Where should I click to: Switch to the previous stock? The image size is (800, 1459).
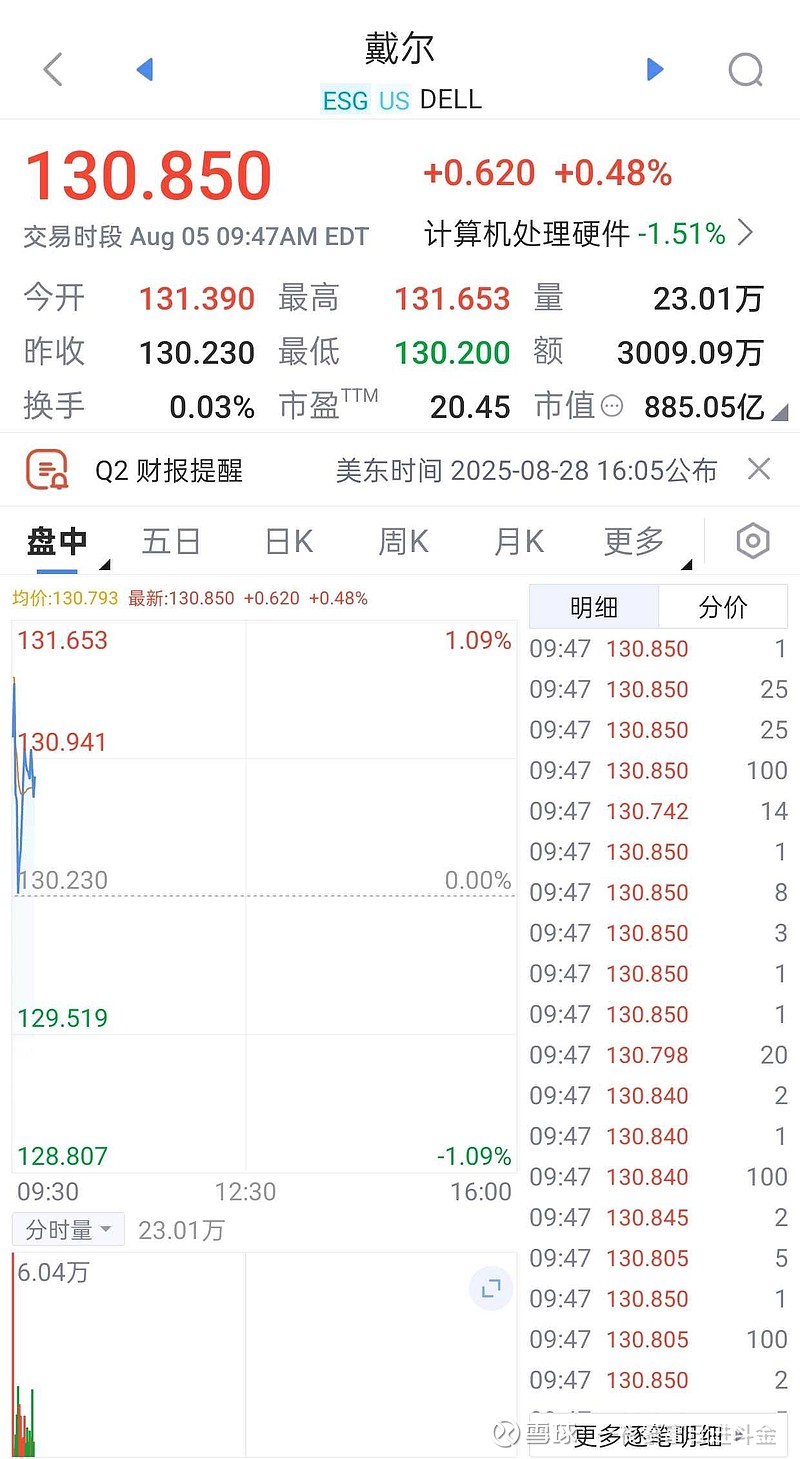tap(144, 69)
